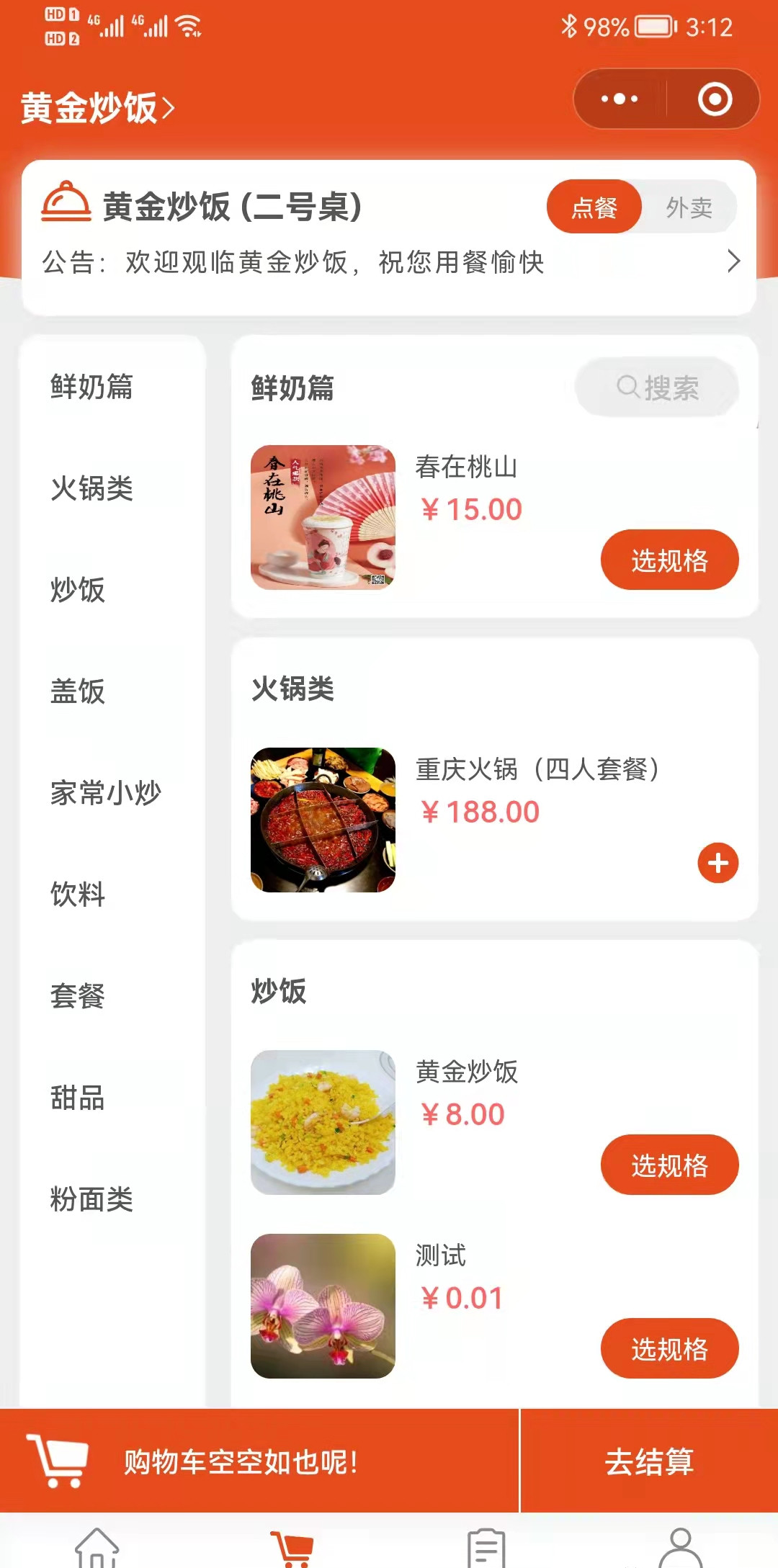The height and width of the screenshot is (1568, 778).
Task: Switch ordering mode to 外卖
Action: (x=689, y=208)
